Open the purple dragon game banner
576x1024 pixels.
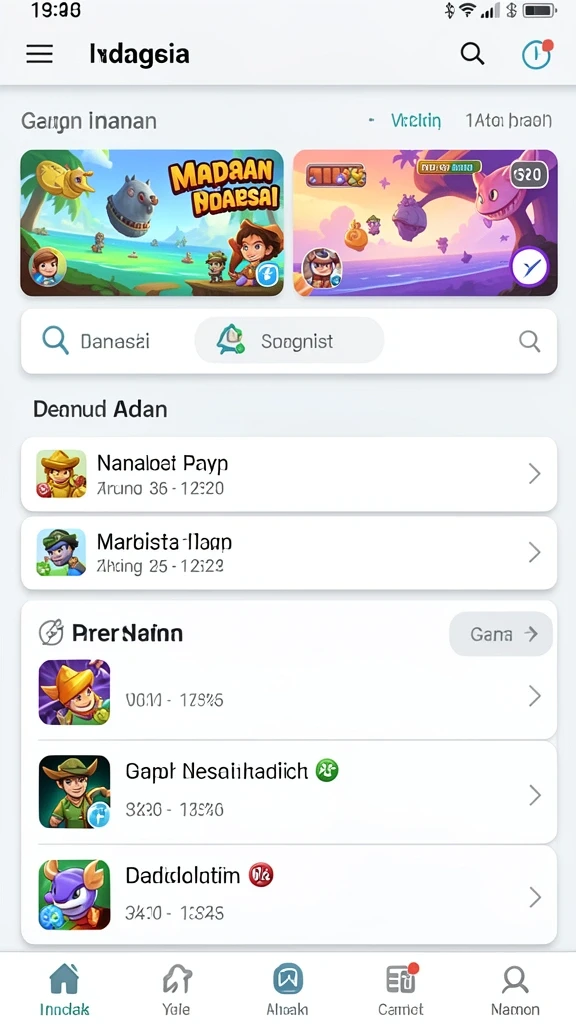point(425,223)
